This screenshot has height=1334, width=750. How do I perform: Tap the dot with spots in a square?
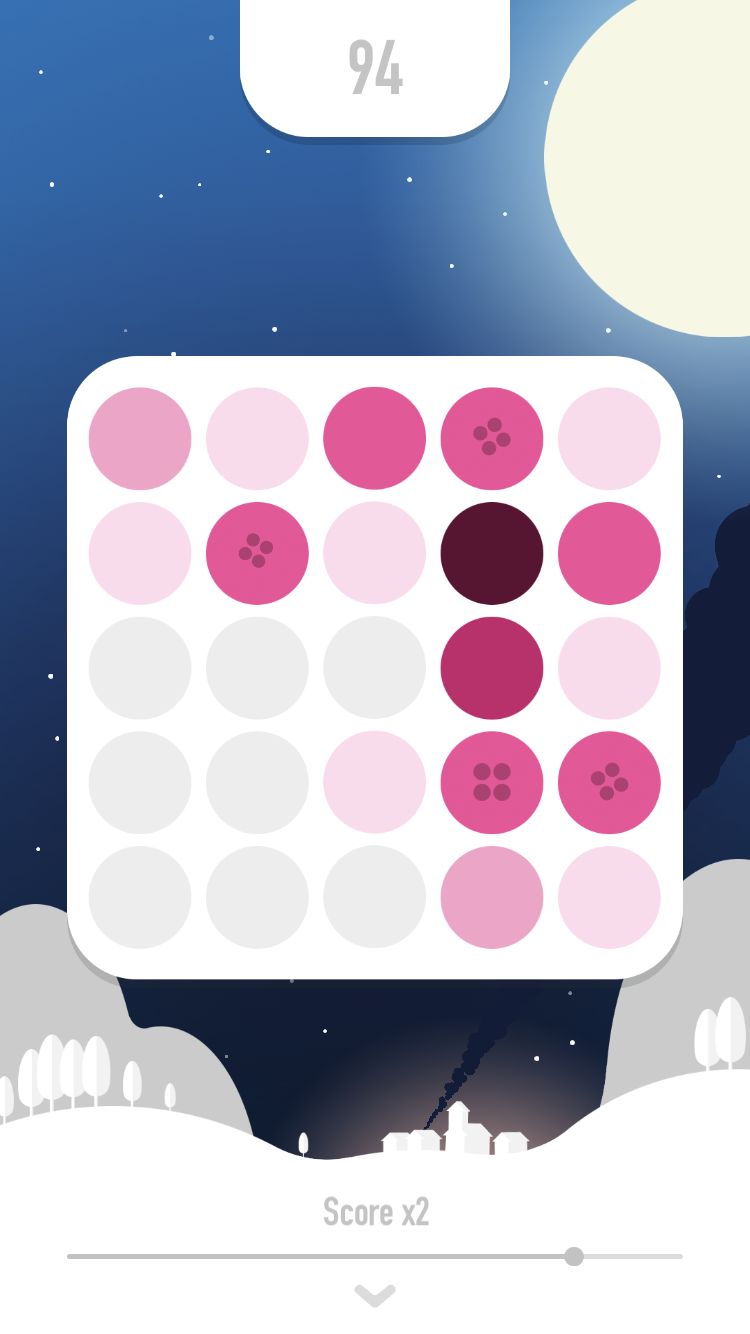tap(492, 782)
